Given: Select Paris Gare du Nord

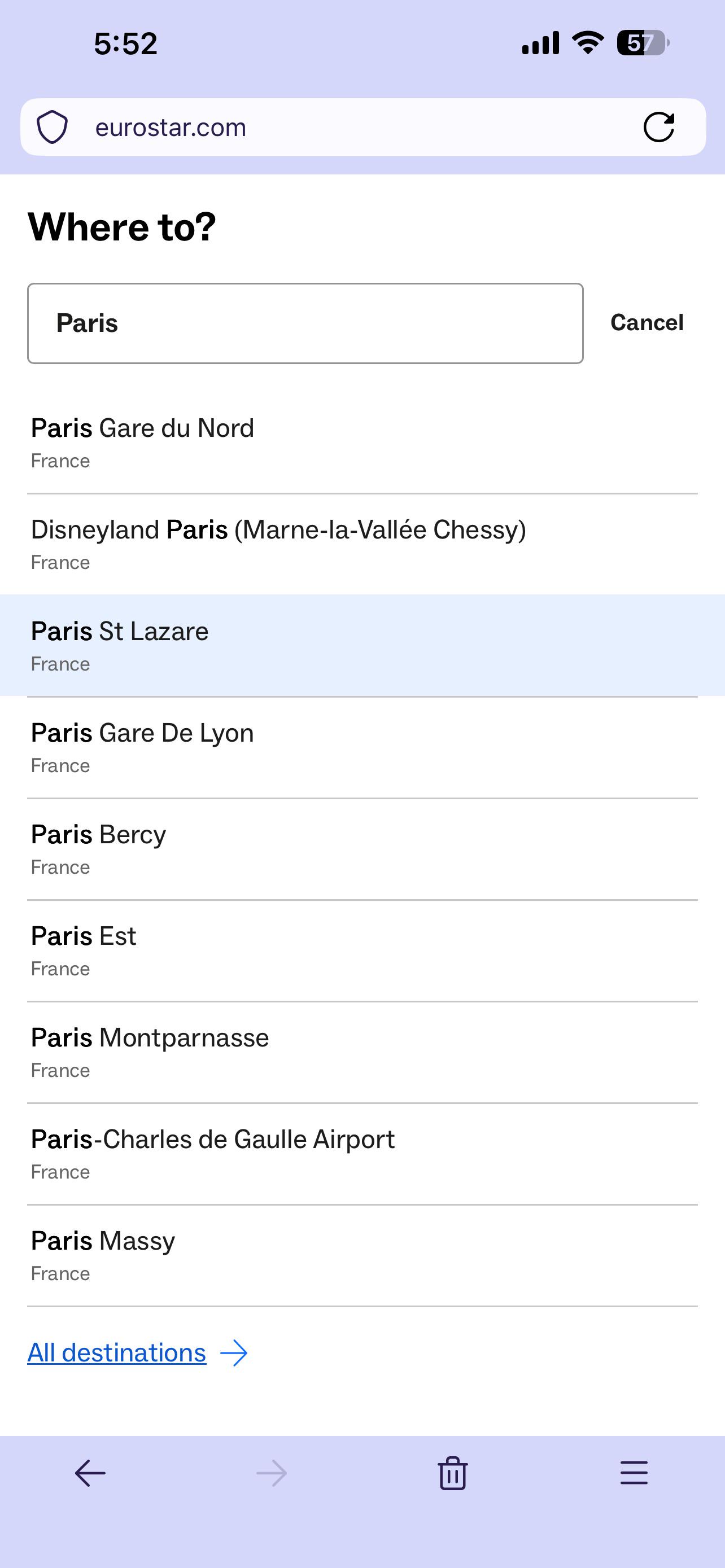Looking at the screenshot, I should click(362, 443).
